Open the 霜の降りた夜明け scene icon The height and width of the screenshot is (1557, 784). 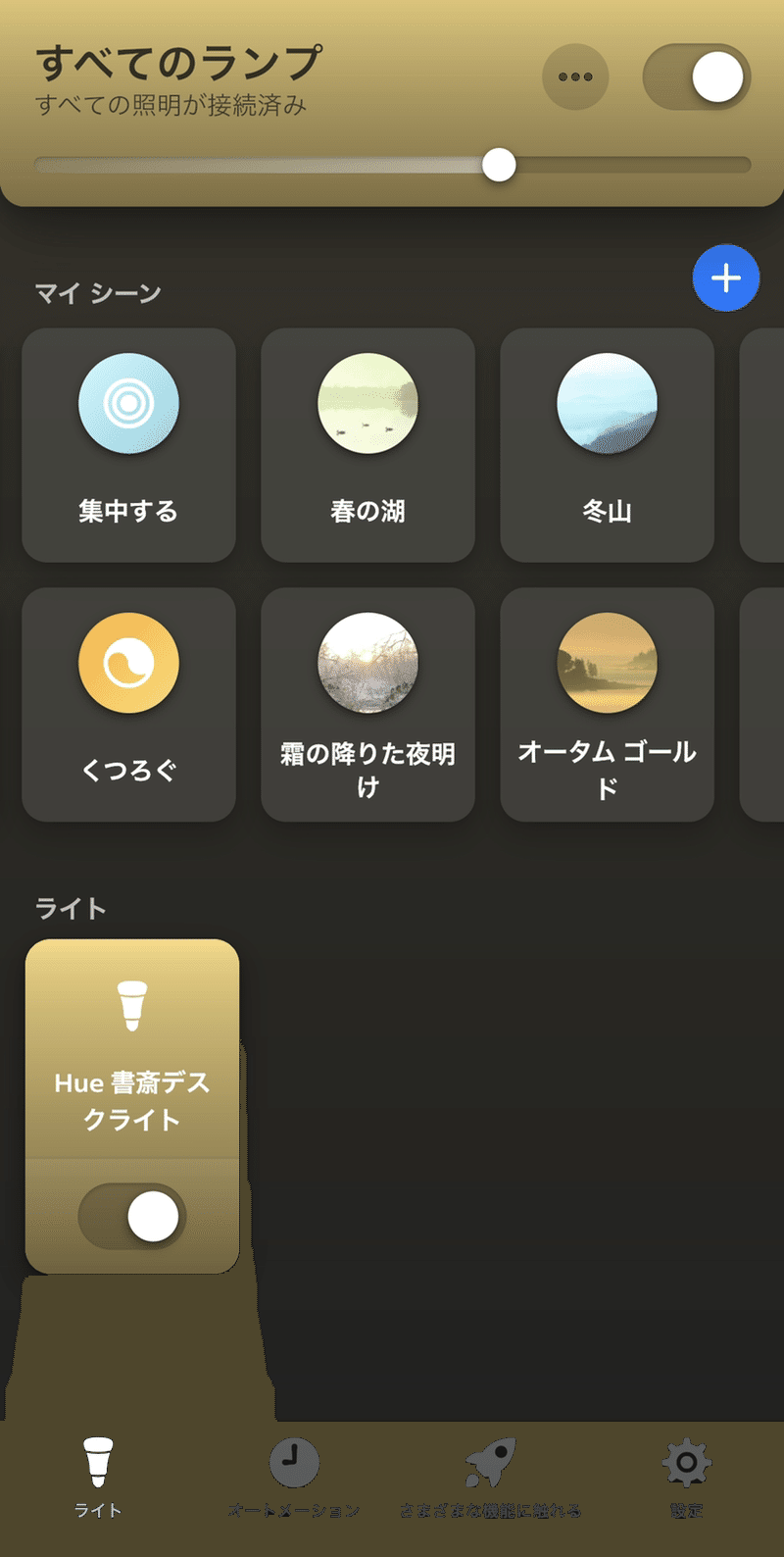click(367, 662)
